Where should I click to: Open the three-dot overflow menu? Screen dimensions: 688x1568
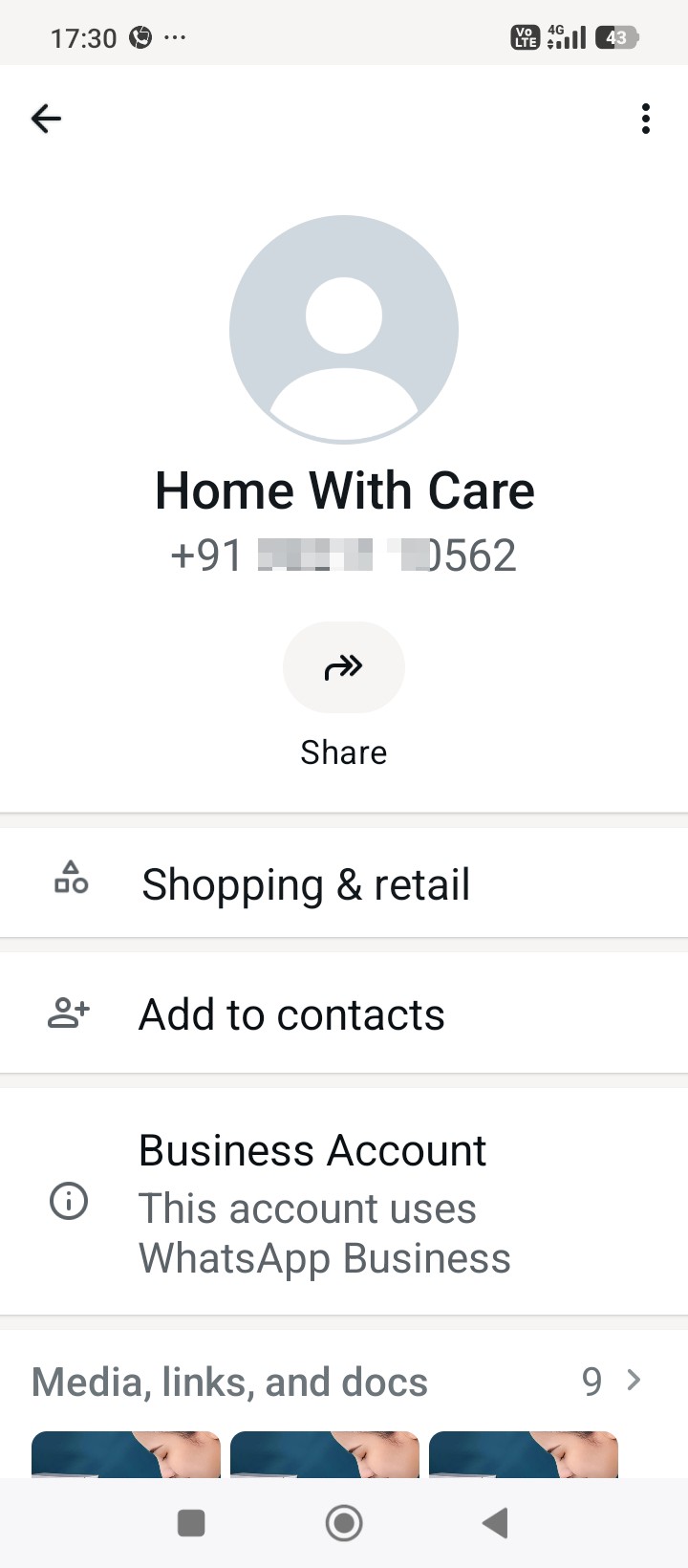click(646, 119)
